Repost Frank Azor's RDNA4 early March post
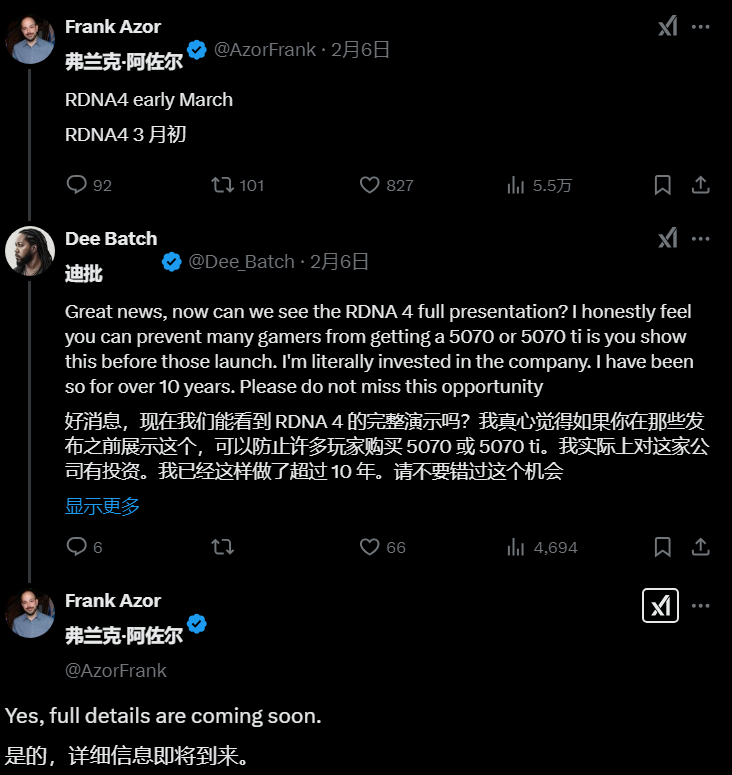The width and height of the screenshot is (732, 775). pos(224,185)
